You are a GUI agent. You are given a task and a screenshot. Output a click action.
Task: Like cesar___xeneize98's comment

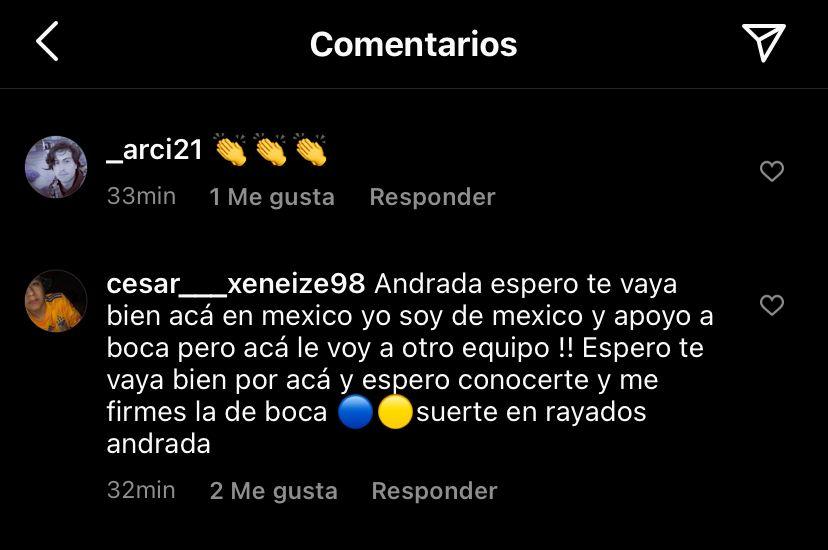(771, 305)
